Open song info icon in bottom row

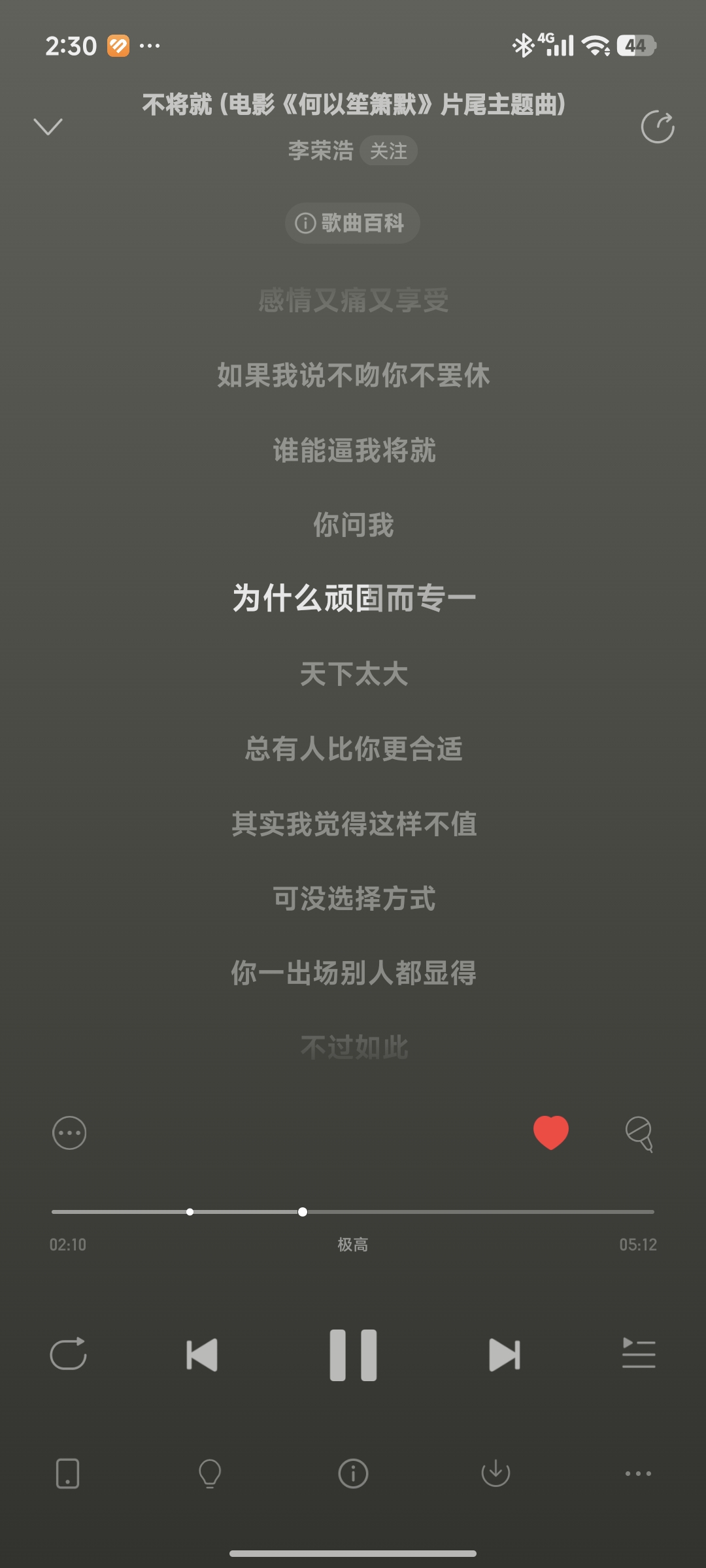tap(353, 1473)
